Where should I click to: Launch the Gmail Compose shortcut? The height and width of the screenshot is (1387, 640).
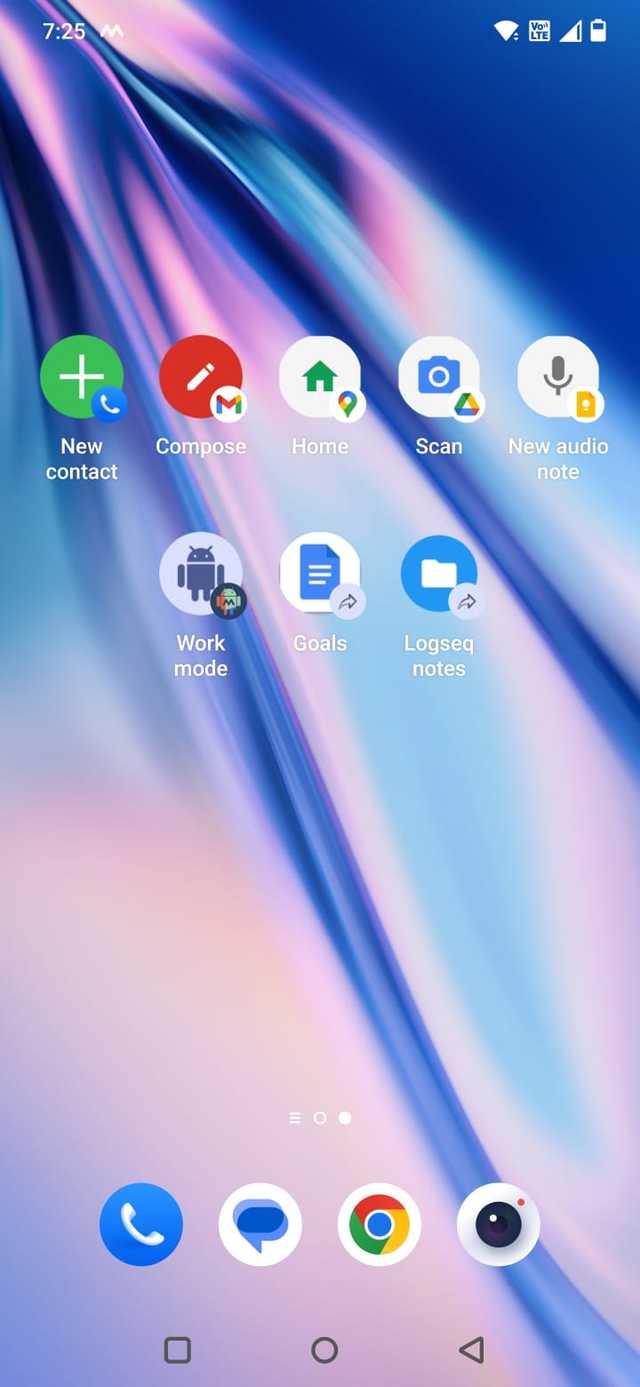pyautogui.click(x=200, y=377)
